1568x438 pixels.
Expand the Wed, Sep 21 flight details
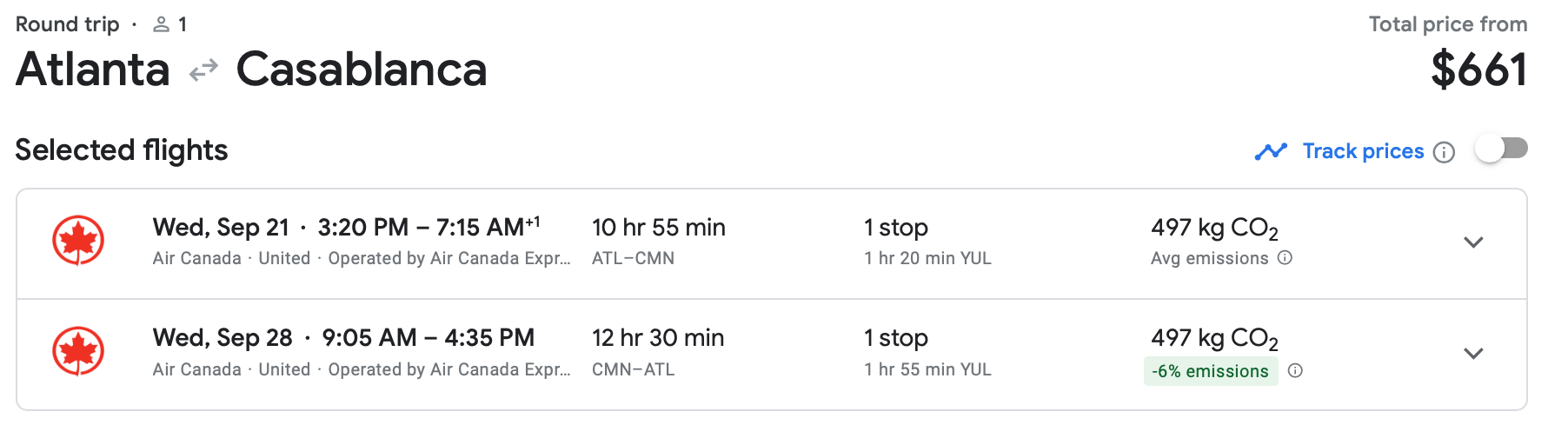point(1472,242)
